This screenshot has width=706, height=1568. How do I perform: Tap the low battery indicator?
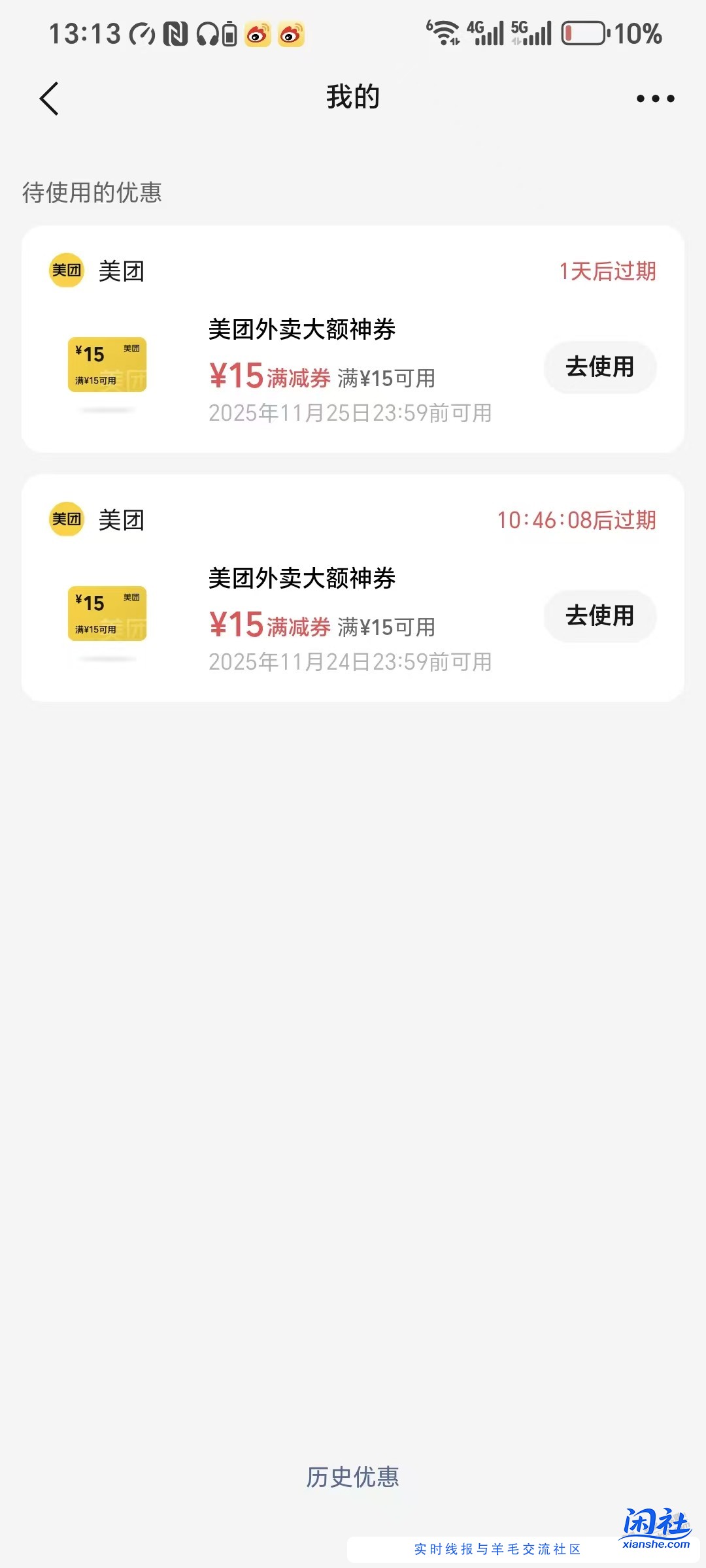click(x=585, y=34)
